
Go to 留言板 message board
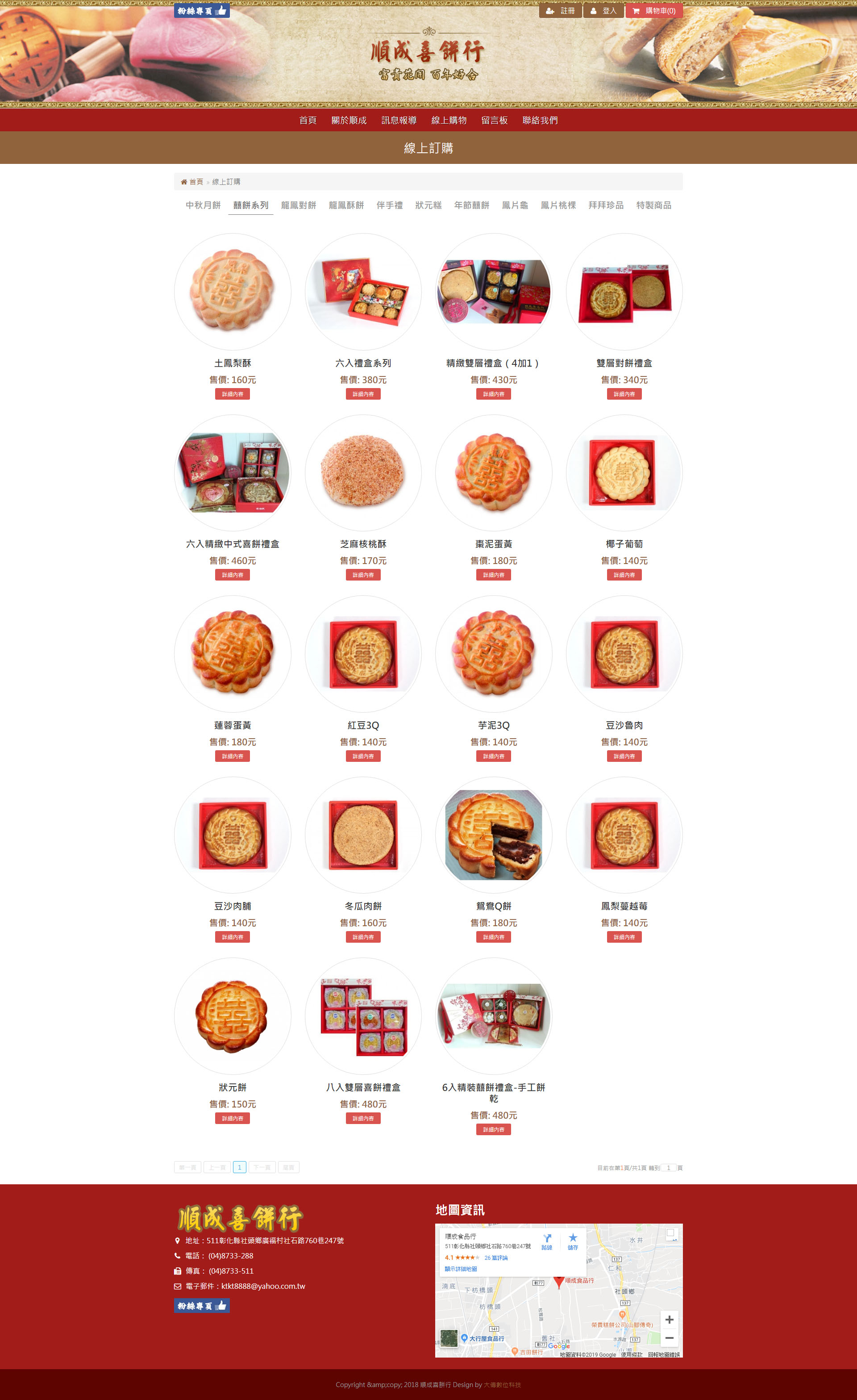click(x=494, y=121)
